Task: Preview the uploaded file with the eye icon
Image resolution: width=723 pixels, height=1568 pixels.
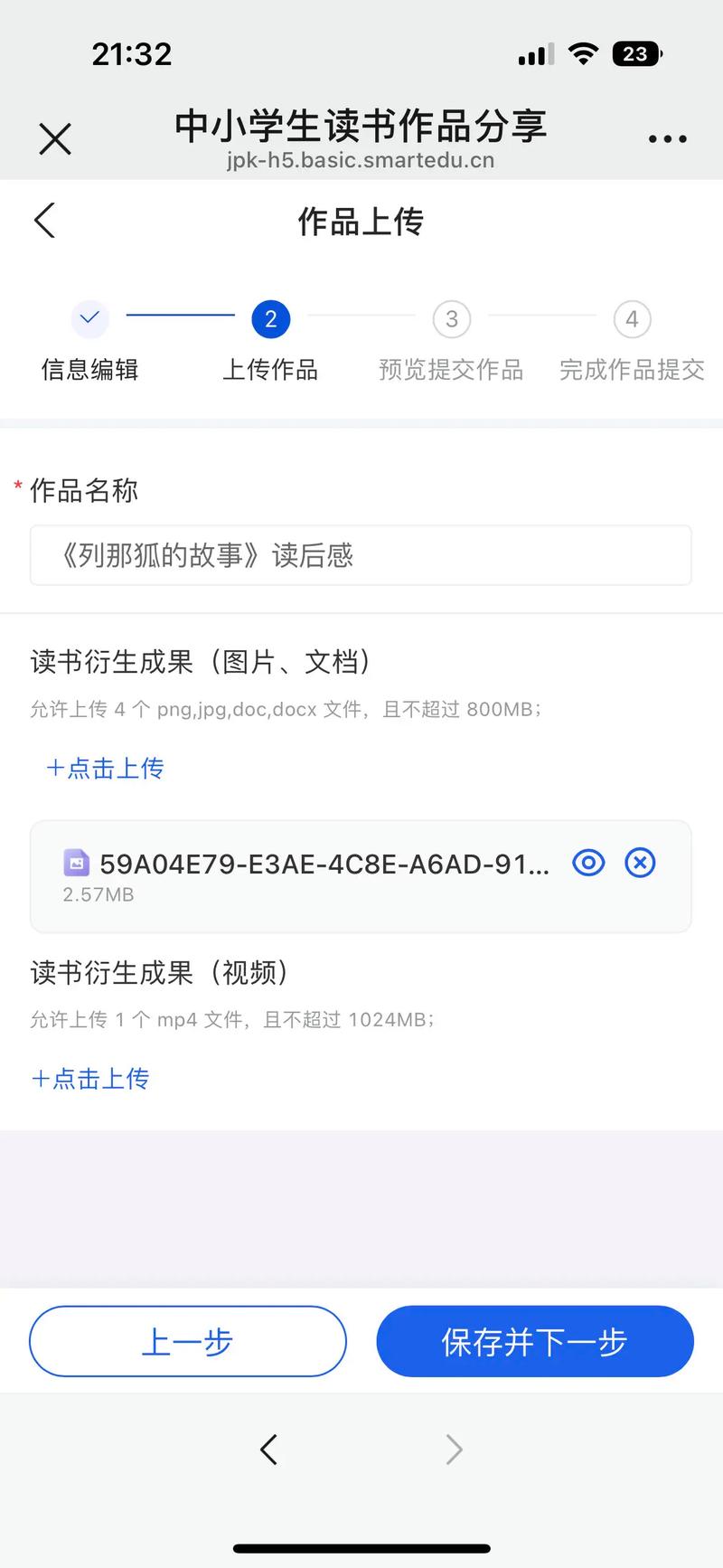Action: tap(587, 863)
